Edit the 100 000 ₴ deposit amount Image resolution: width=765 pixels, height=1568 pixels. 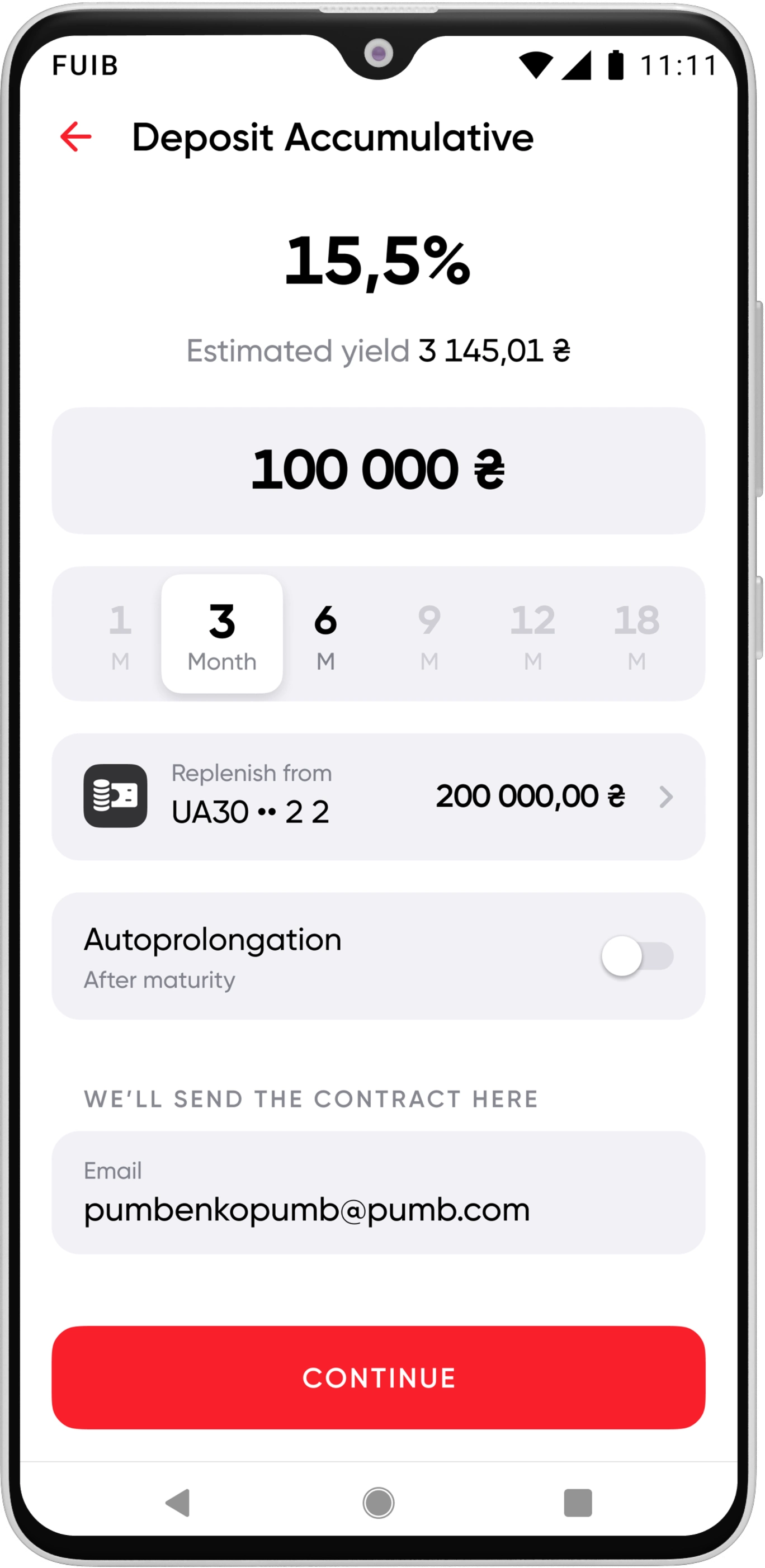pyautogui.click(x=377, y=470)
